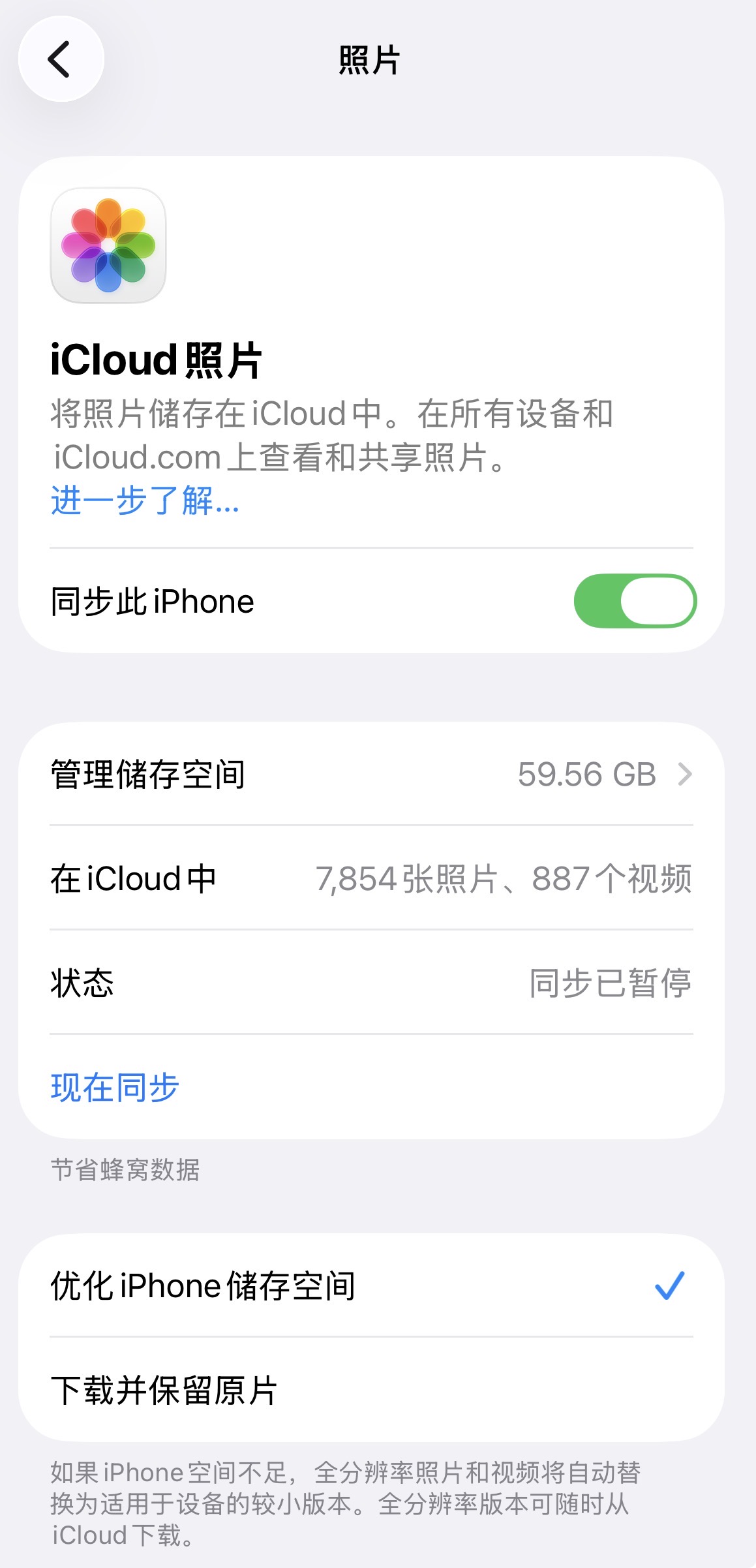756x1568 pixels.
Task: Tap 现在同步 to resume syncing
Action: coord(114,1086)
